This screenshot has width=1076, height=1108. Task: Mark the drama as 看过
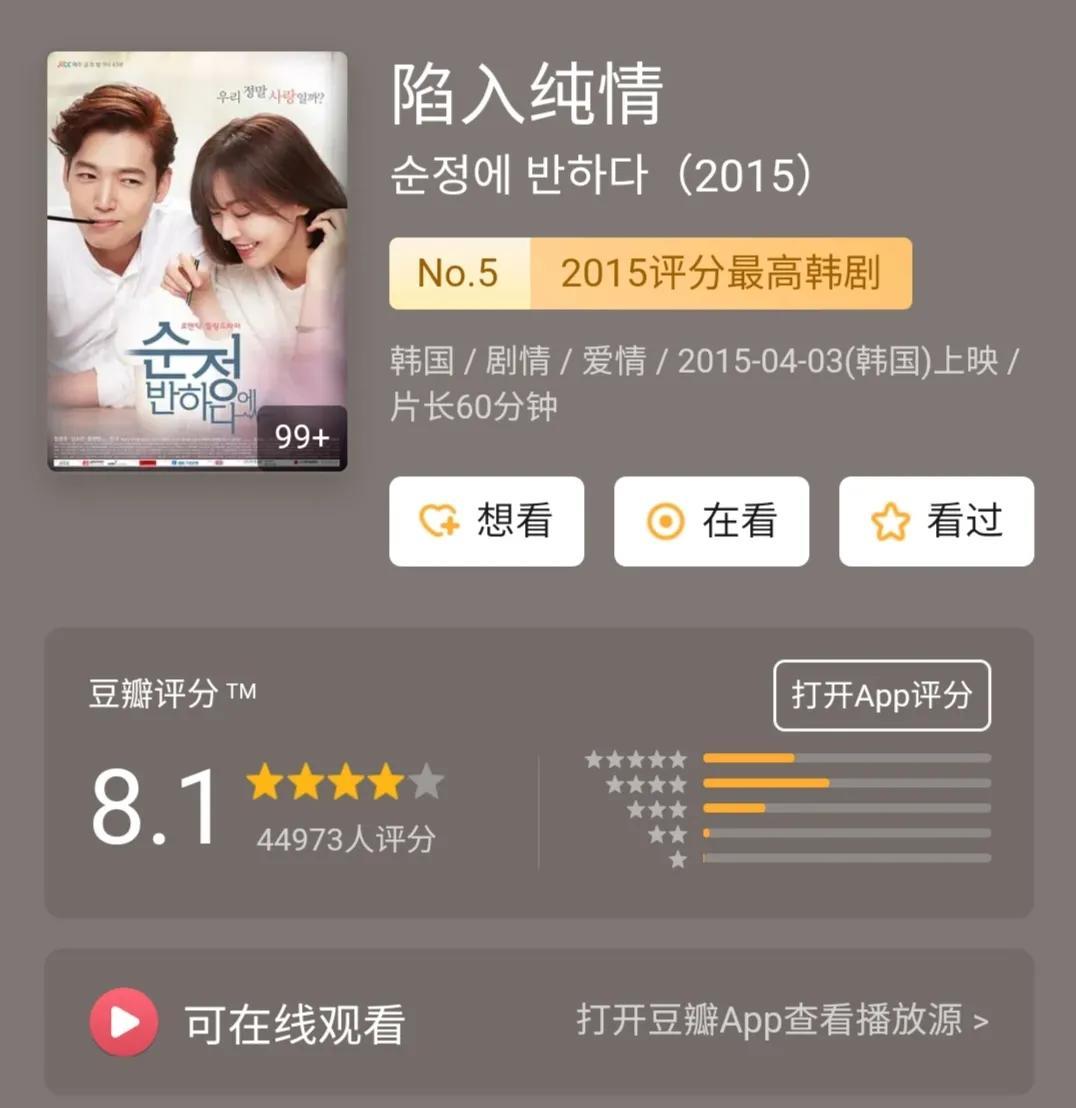936,521
